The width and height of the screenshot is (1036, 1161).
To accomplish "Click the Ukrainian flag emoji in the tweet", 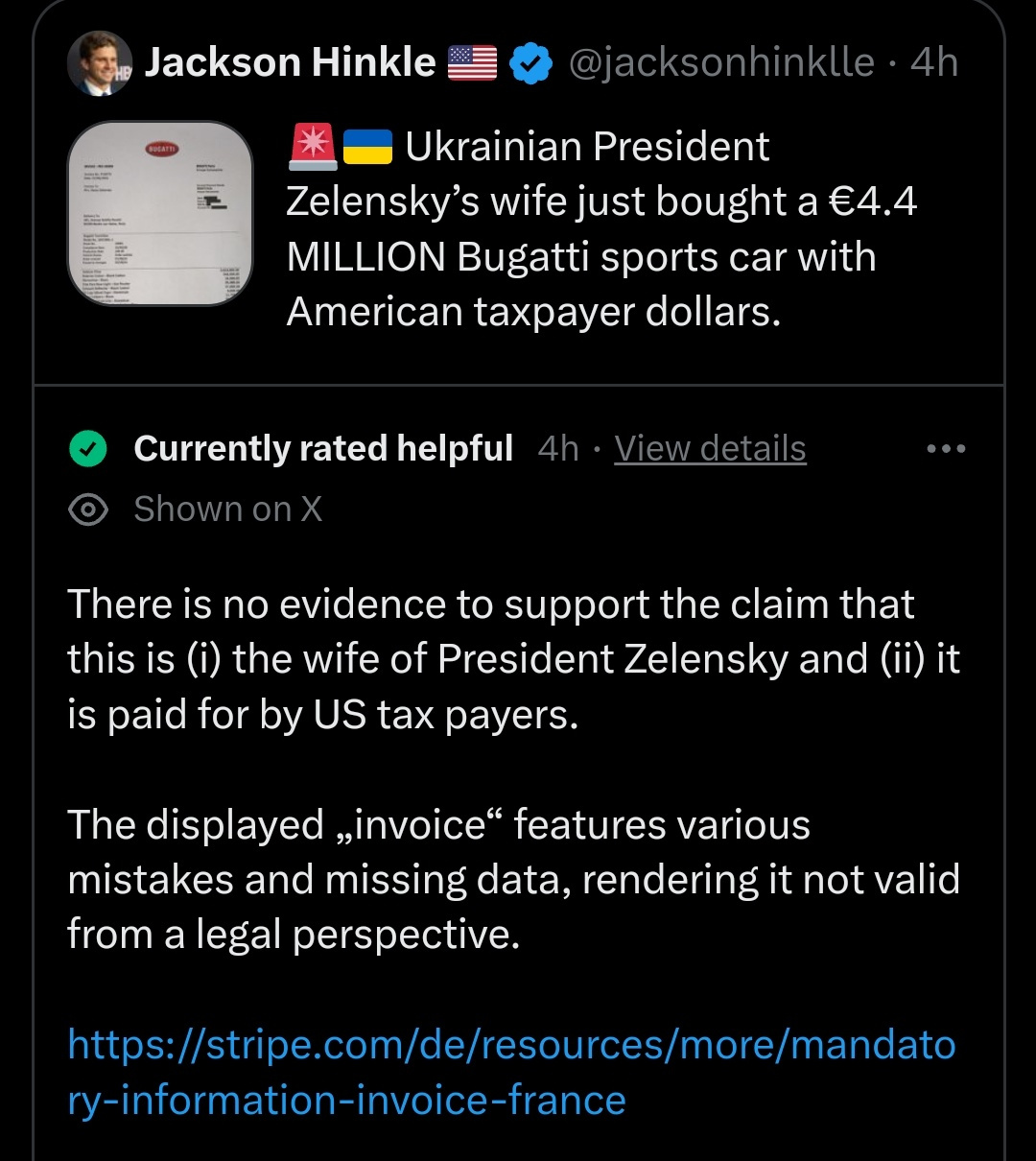I will pos(367,147).
